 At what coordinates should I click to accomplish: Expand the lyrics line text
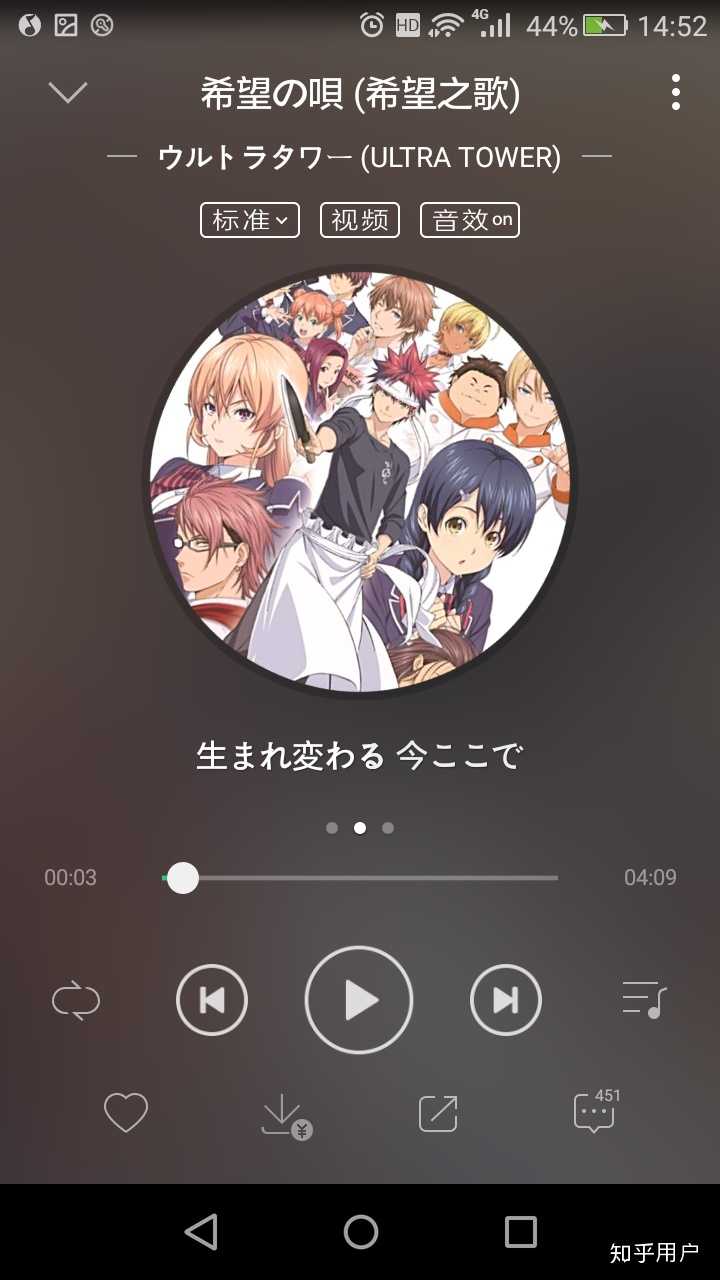[360, 757]
